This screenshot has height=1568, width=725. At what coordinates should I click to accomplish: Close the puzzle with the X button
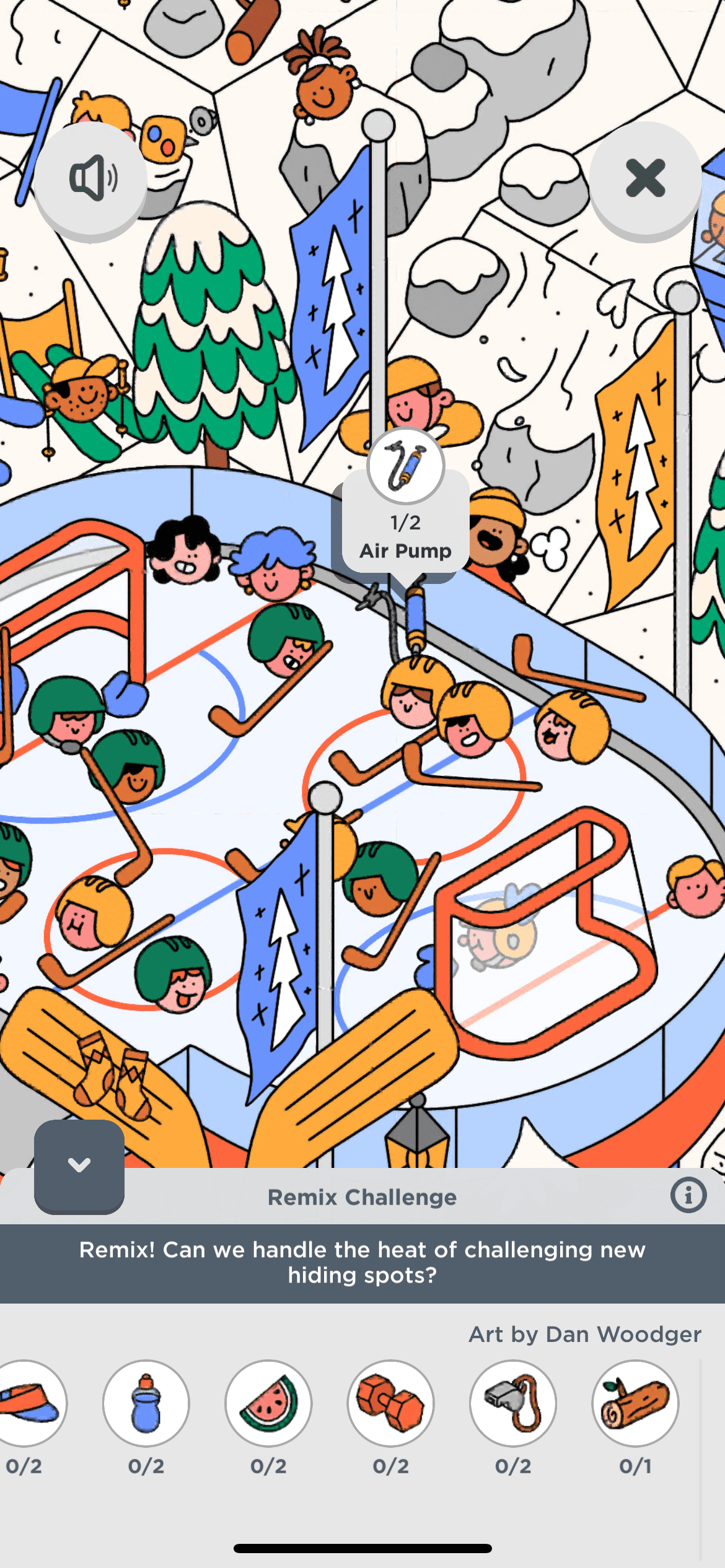click(645, 178)
